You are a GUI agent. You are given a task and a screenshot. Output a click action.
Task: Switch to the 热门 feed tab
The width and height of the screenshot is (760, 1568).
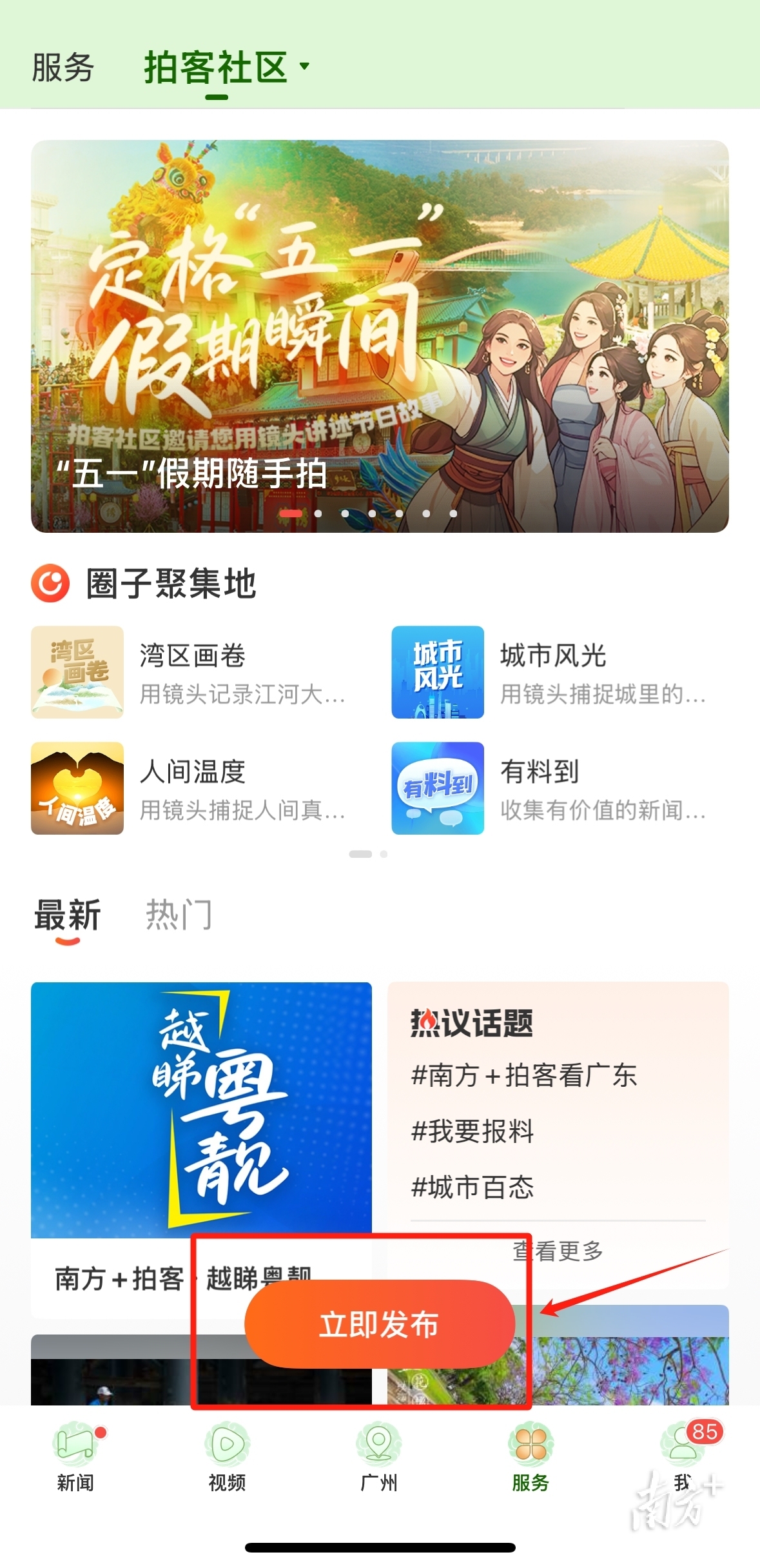(x=179, y=915)
